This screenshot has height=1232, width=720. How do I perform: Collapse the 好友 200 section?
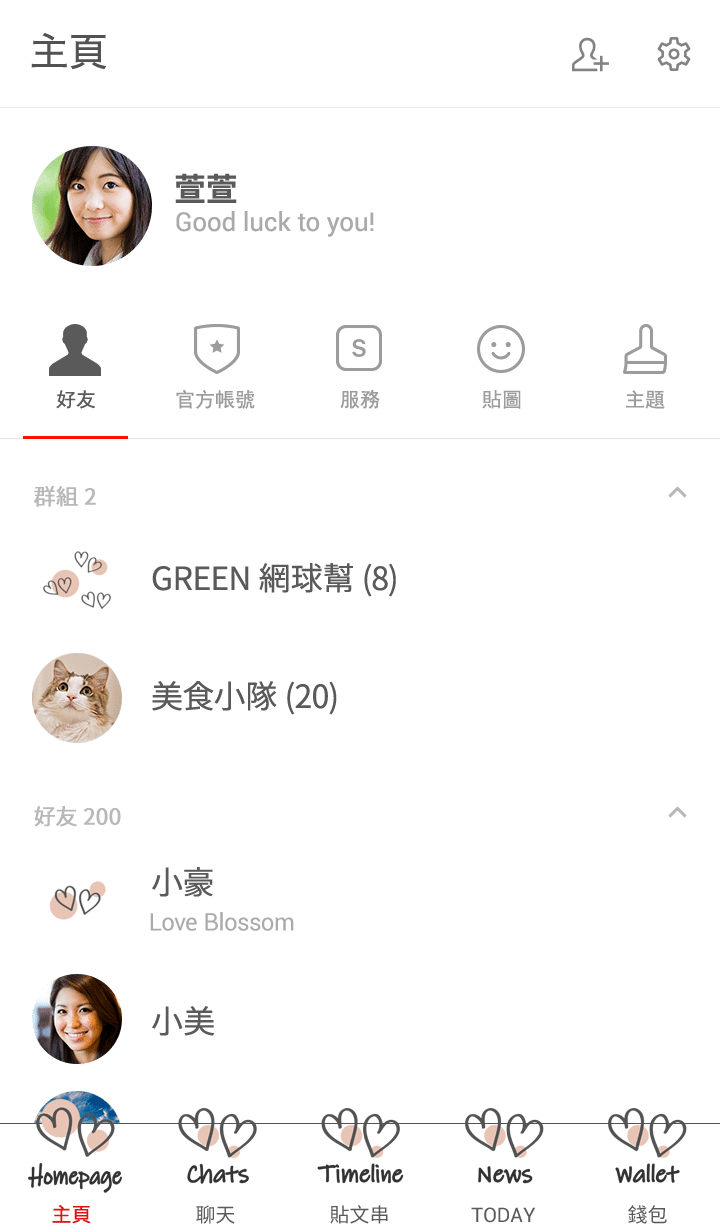pyautogui.click(x=677, y=813)
